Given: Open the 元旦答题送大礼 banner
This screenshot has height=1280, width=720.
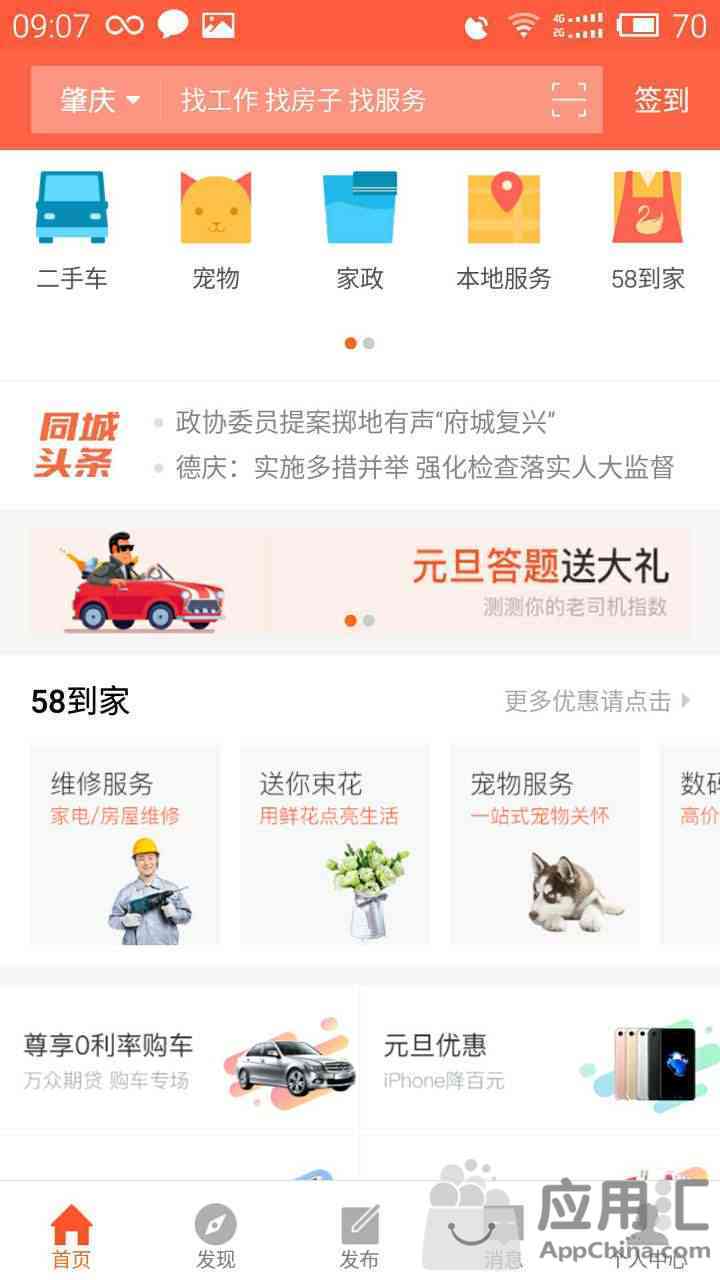Looking at the screenshot, I should pyautogui.click(x=360, y=582).
